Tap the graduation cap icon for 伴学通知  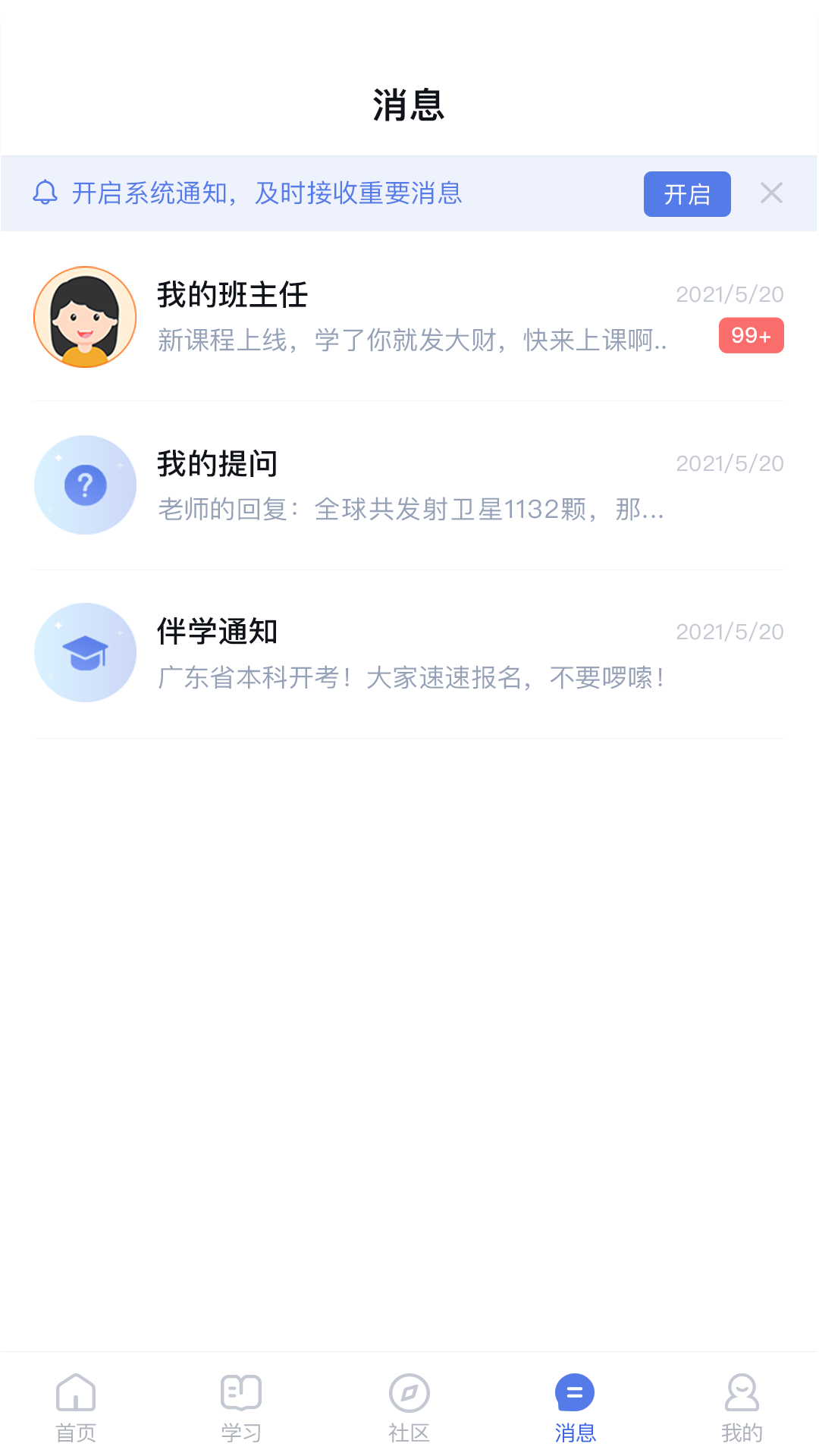point(85,652)
